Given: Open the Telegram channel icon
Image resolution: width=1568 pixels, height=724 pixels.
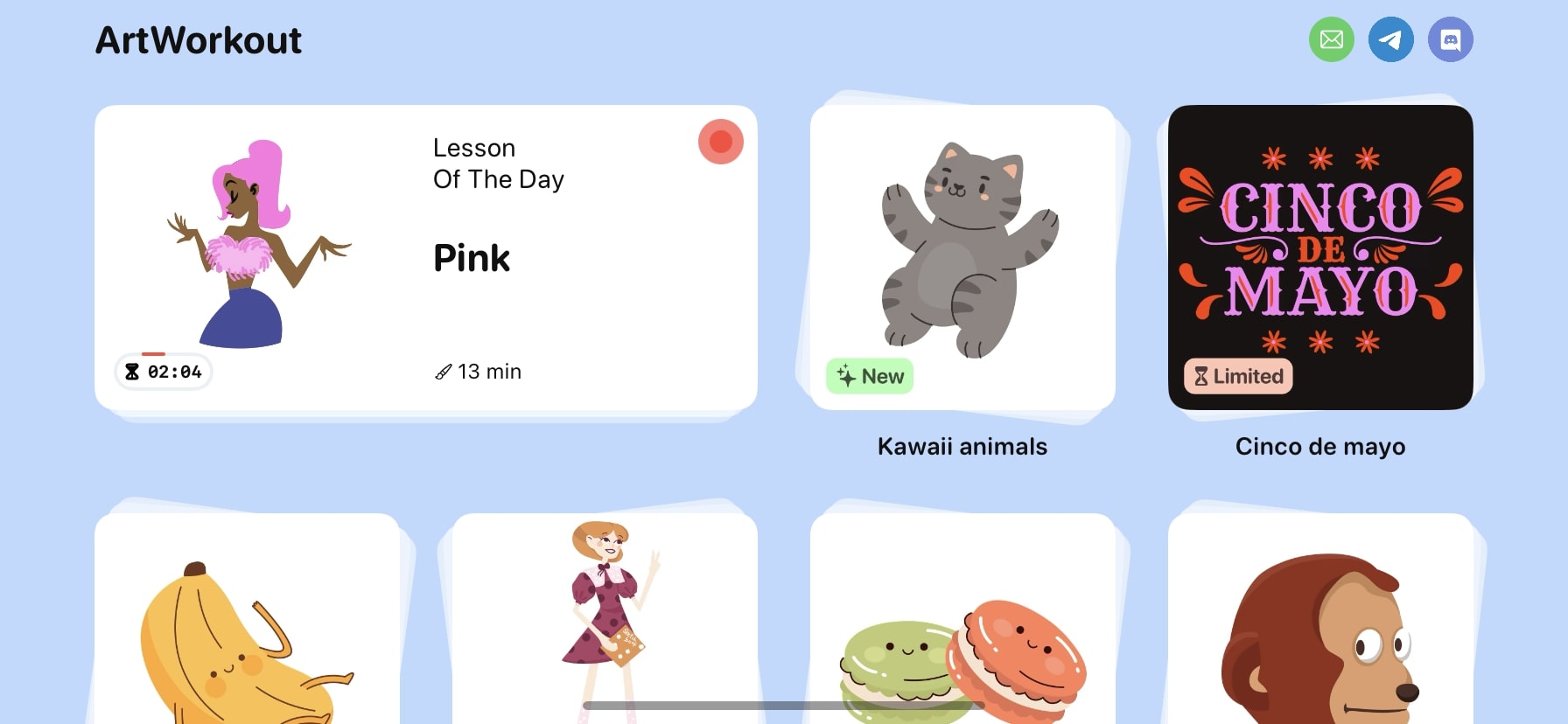Looking at the screenshot, I should [x=1390, y=39].
